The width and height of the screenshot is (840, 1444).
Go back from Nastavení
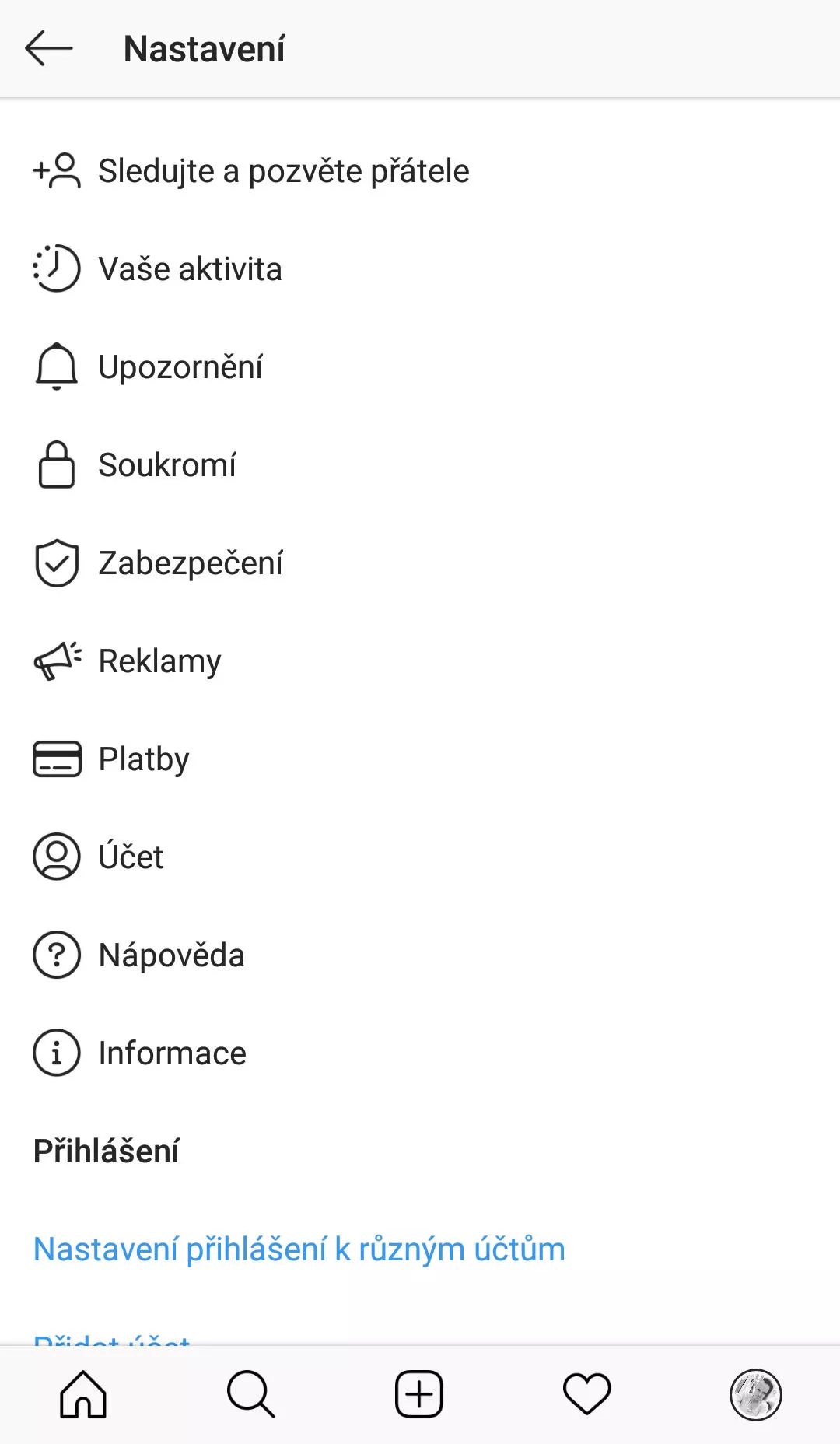click(x=49, y=49)
